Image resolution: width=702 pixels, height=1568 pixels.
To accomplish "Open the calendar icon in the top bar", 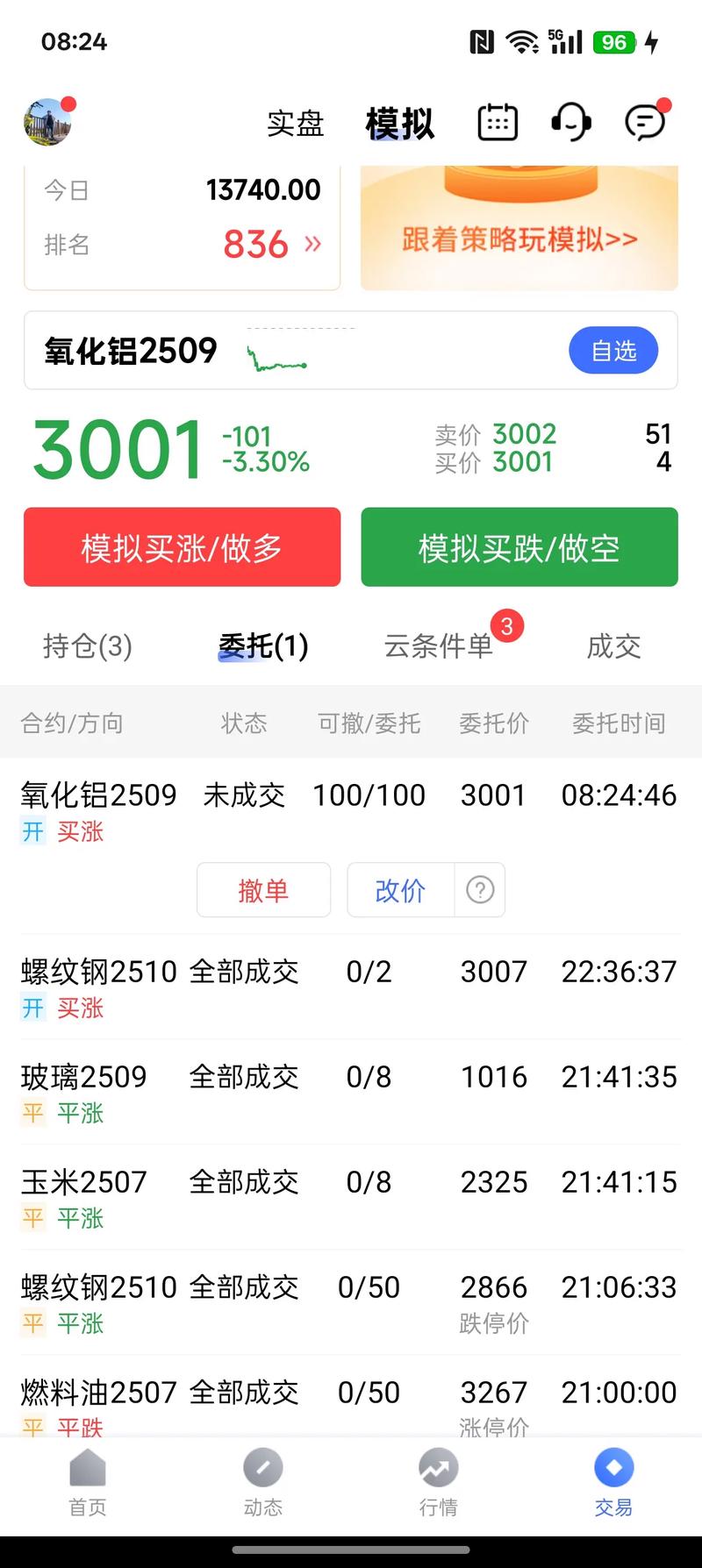I will (x=496, y=122).
